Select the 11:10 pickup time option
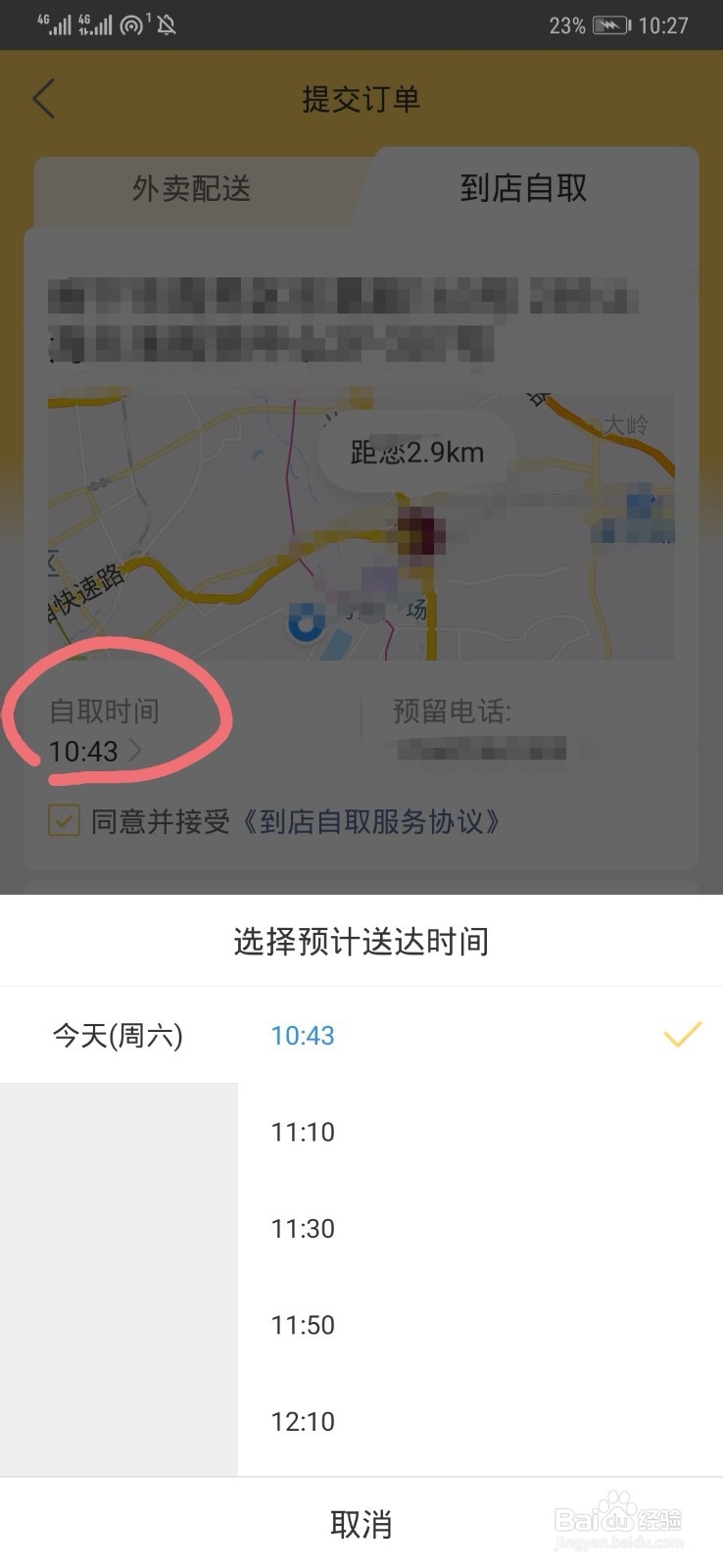Viewport: 723px width, 1568px height. point(303,1132)
